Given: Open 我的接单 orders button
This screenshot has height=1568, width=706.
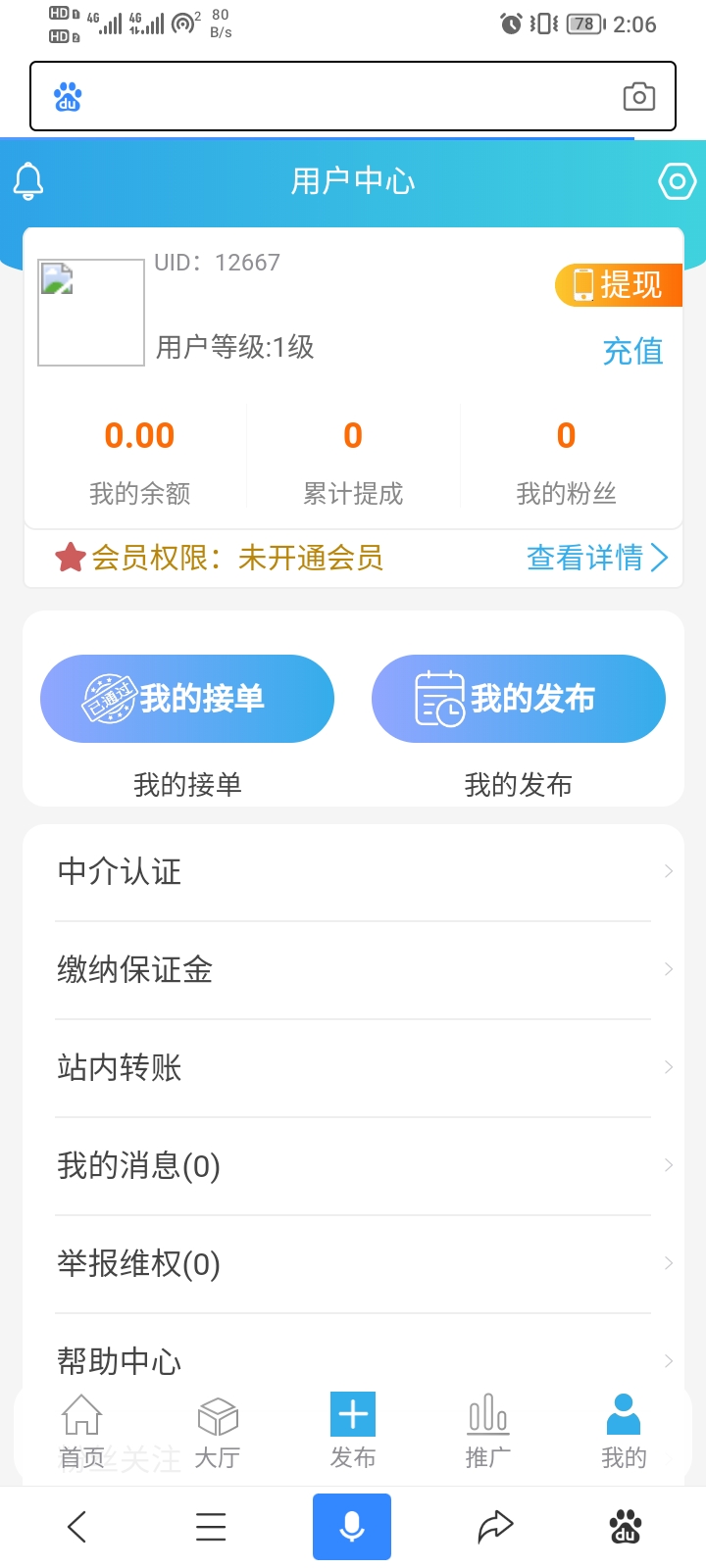Looking at the screenshot, I should click(187, 699).
